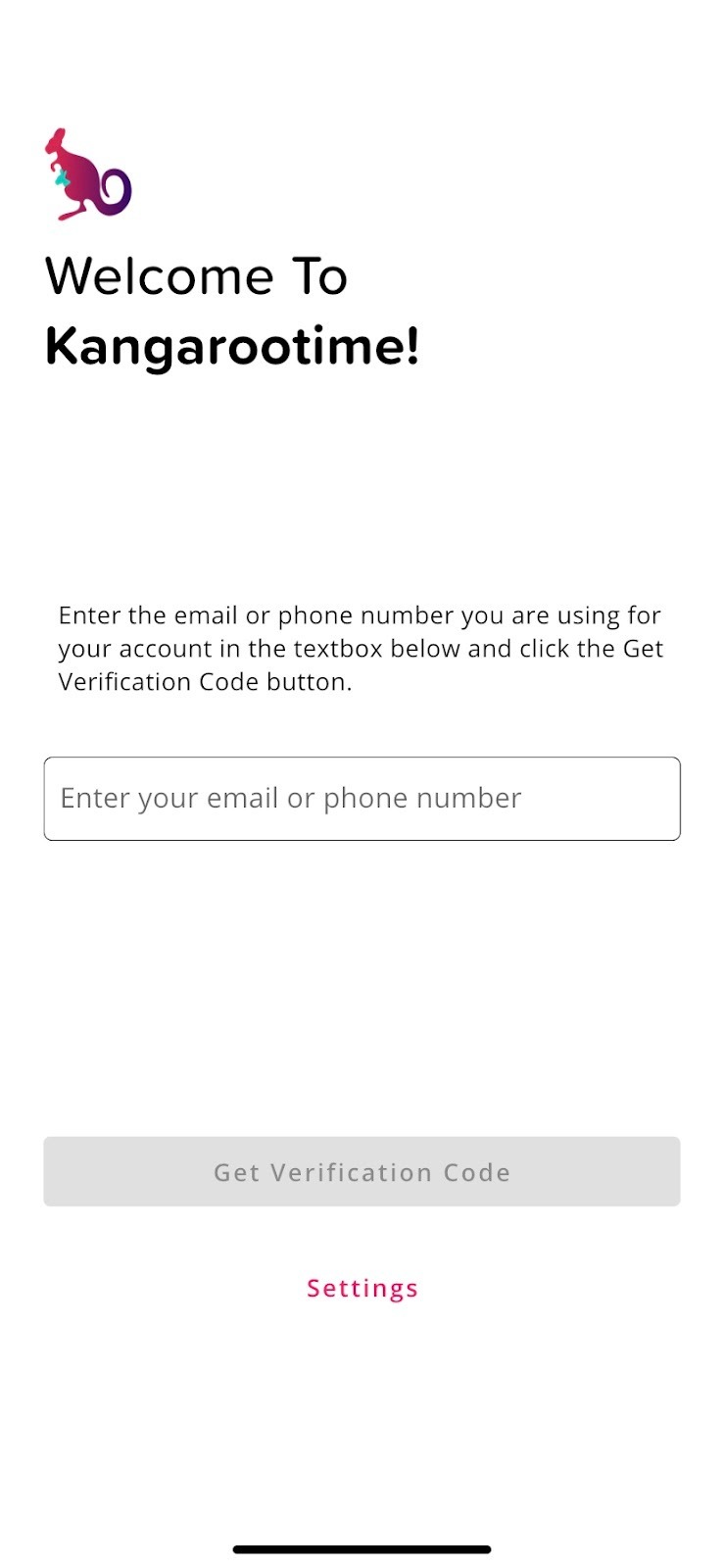Open the Settings link
The width and height of the screenshot is (724, 1568).
pyautogui.click(x=362, y=1288)
